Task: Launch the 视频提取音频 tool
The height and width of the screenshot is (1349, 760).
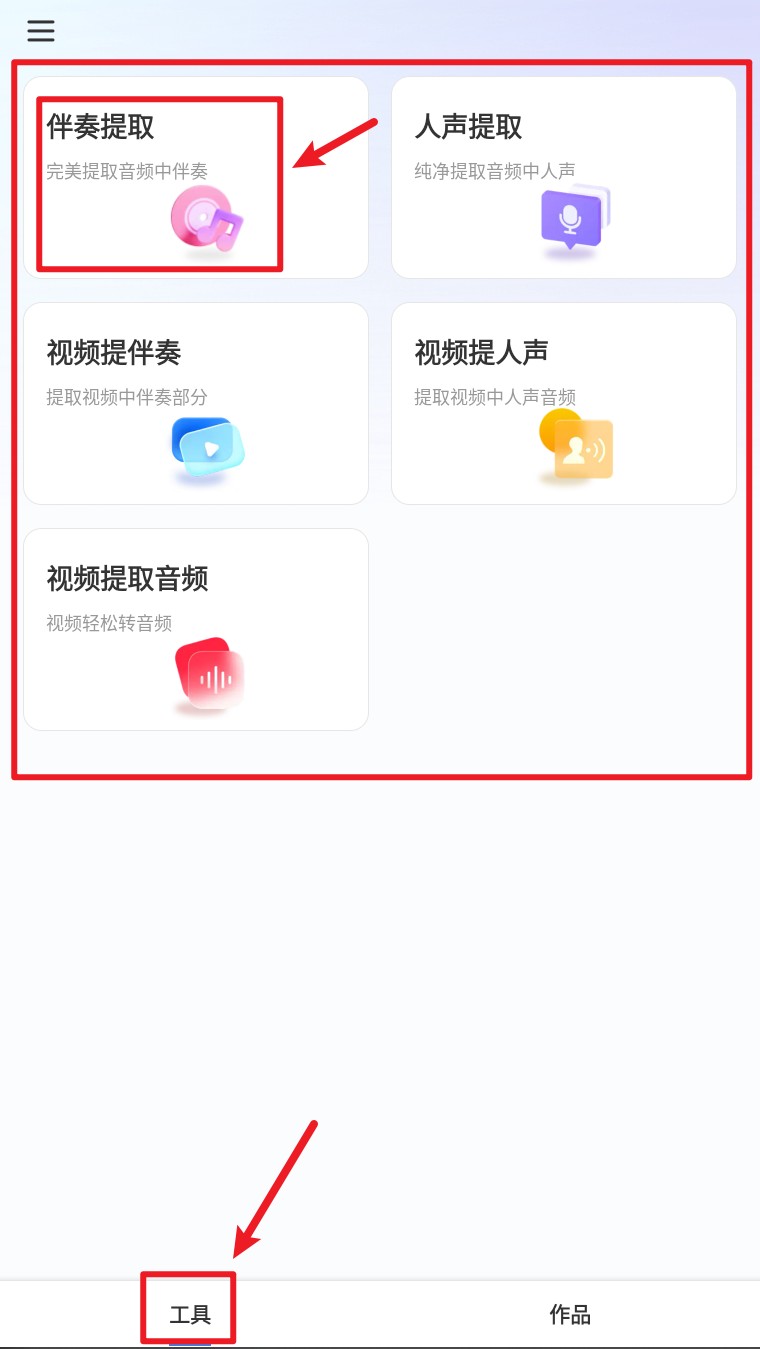Action: (x=196, y=629)
